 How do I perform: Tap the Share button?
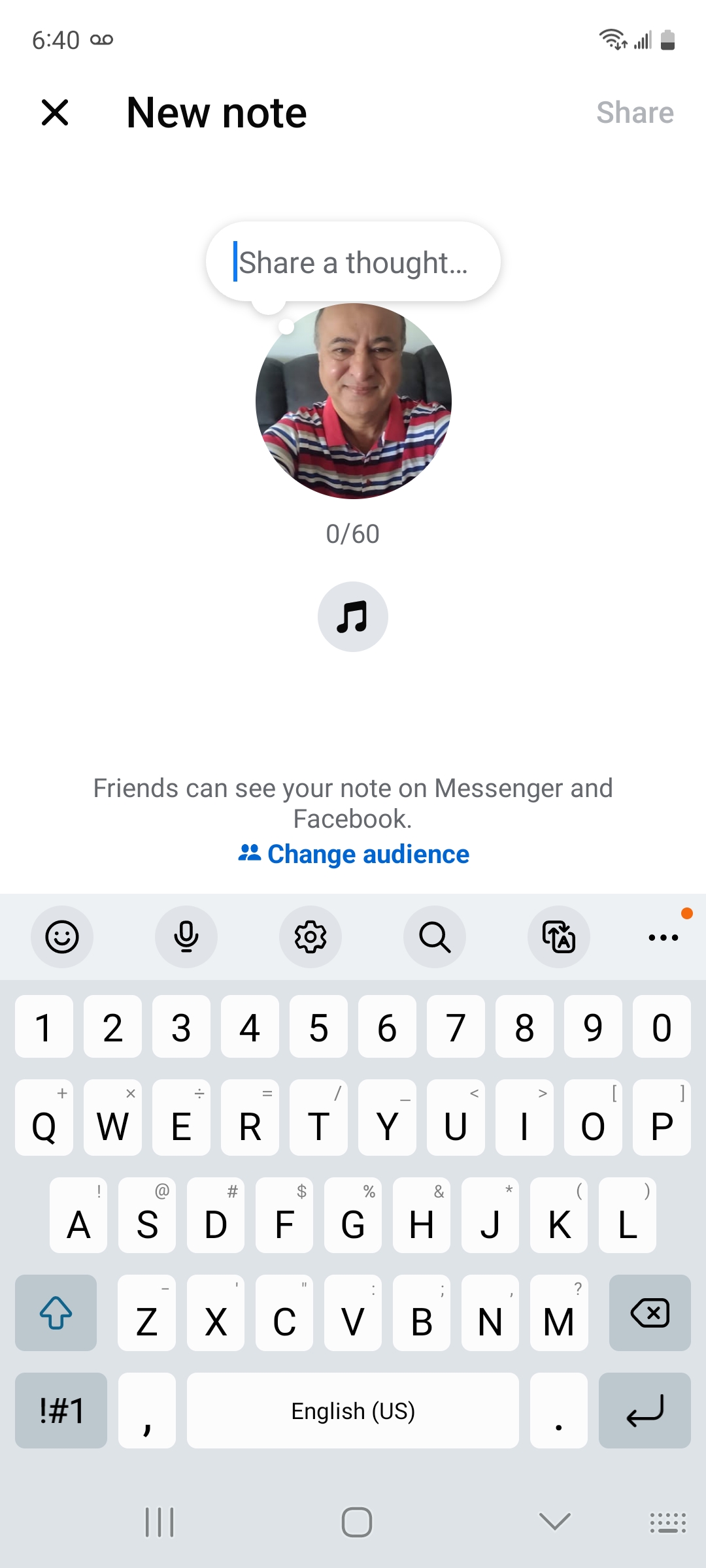tap(634, 112)
